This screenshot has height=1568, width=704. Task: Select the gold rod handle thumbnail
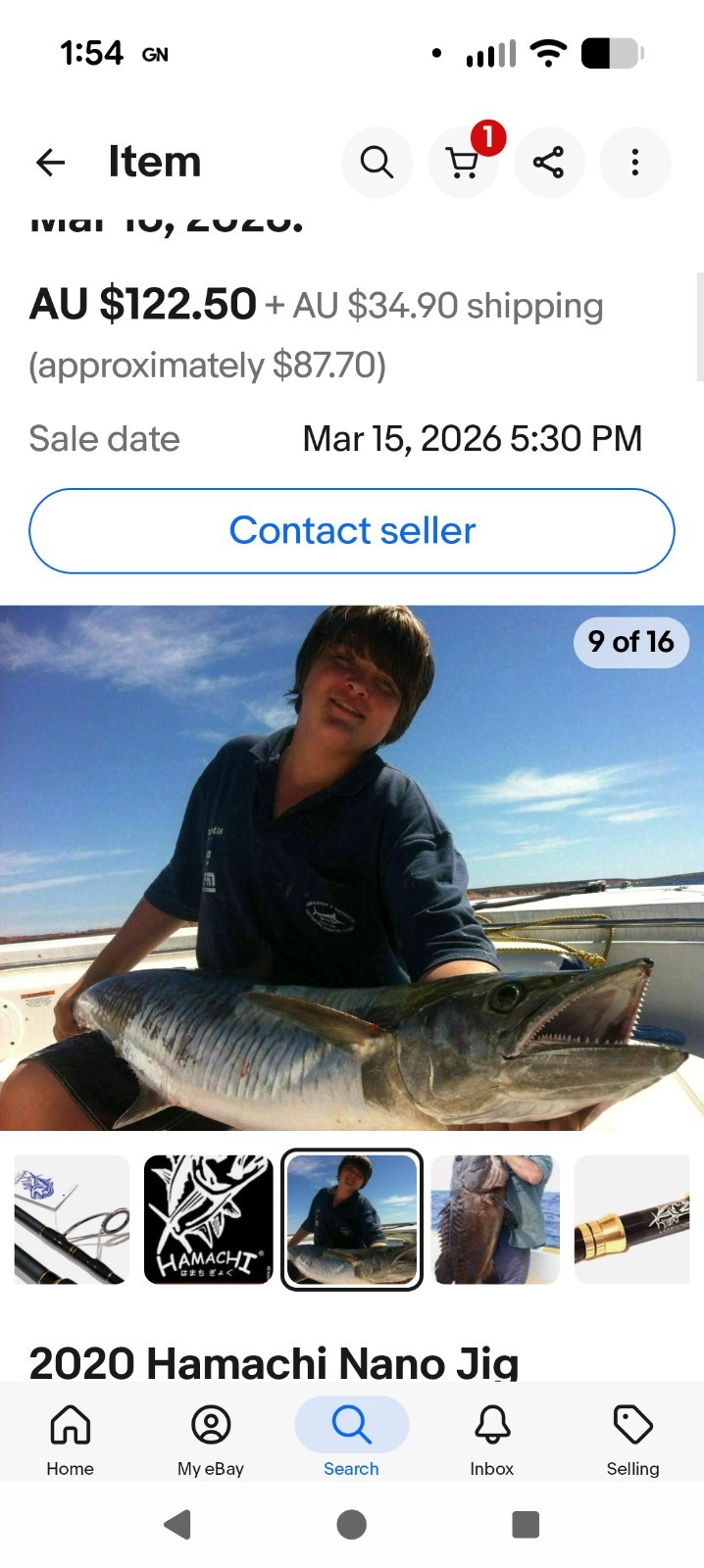click(632, 1219)
